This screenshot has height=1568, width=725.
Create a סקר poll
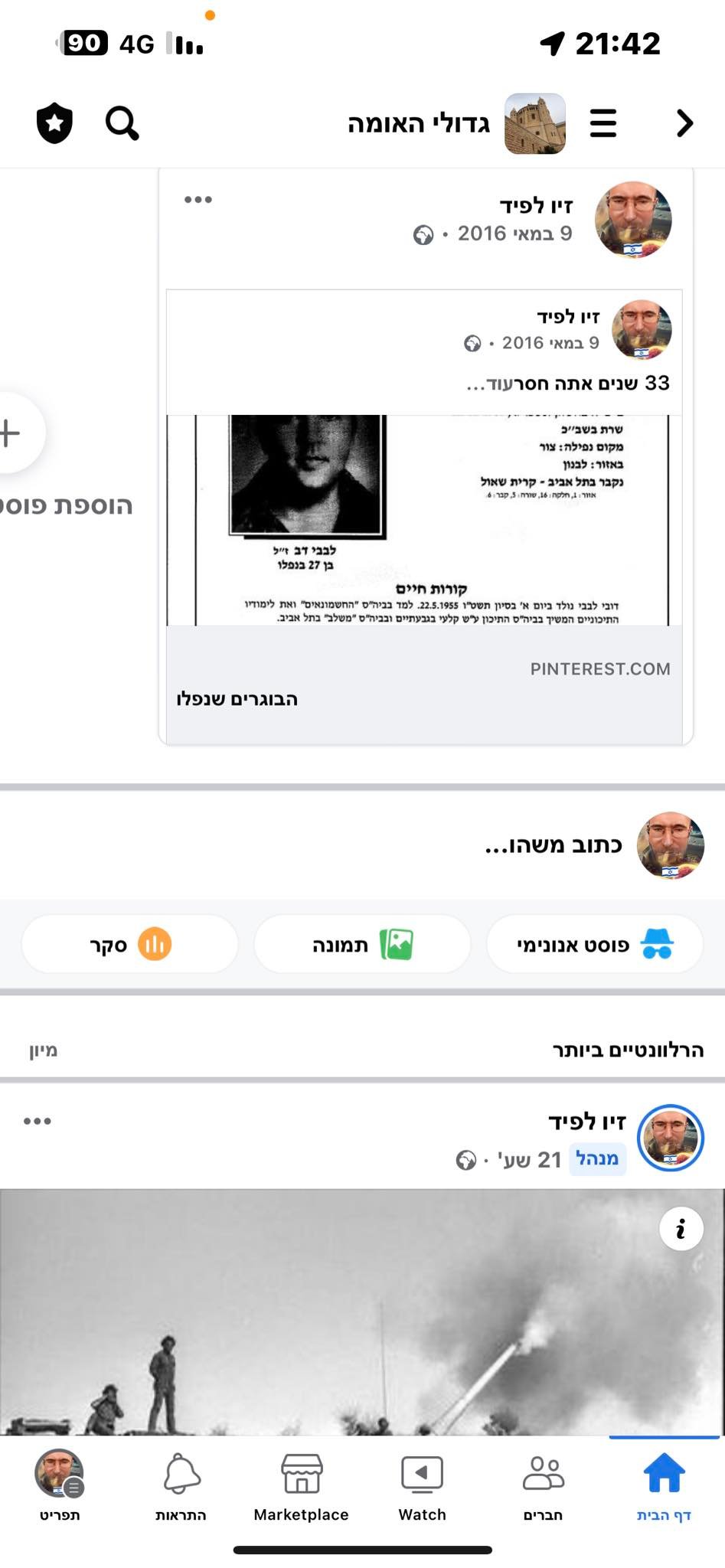[129, 945]
